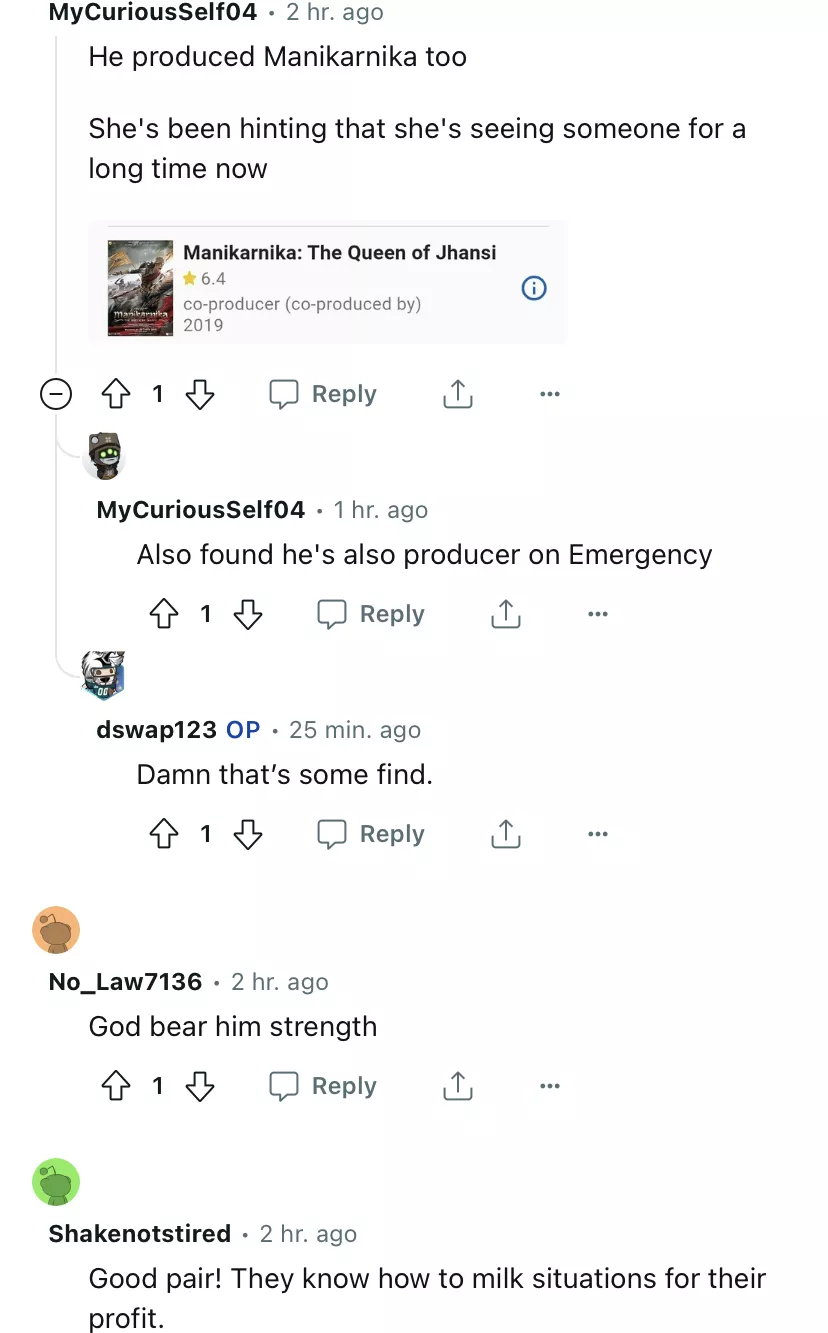Open dswap123's profile
828x1333 pixels.
pyautogui.click(x=156, y=730)
